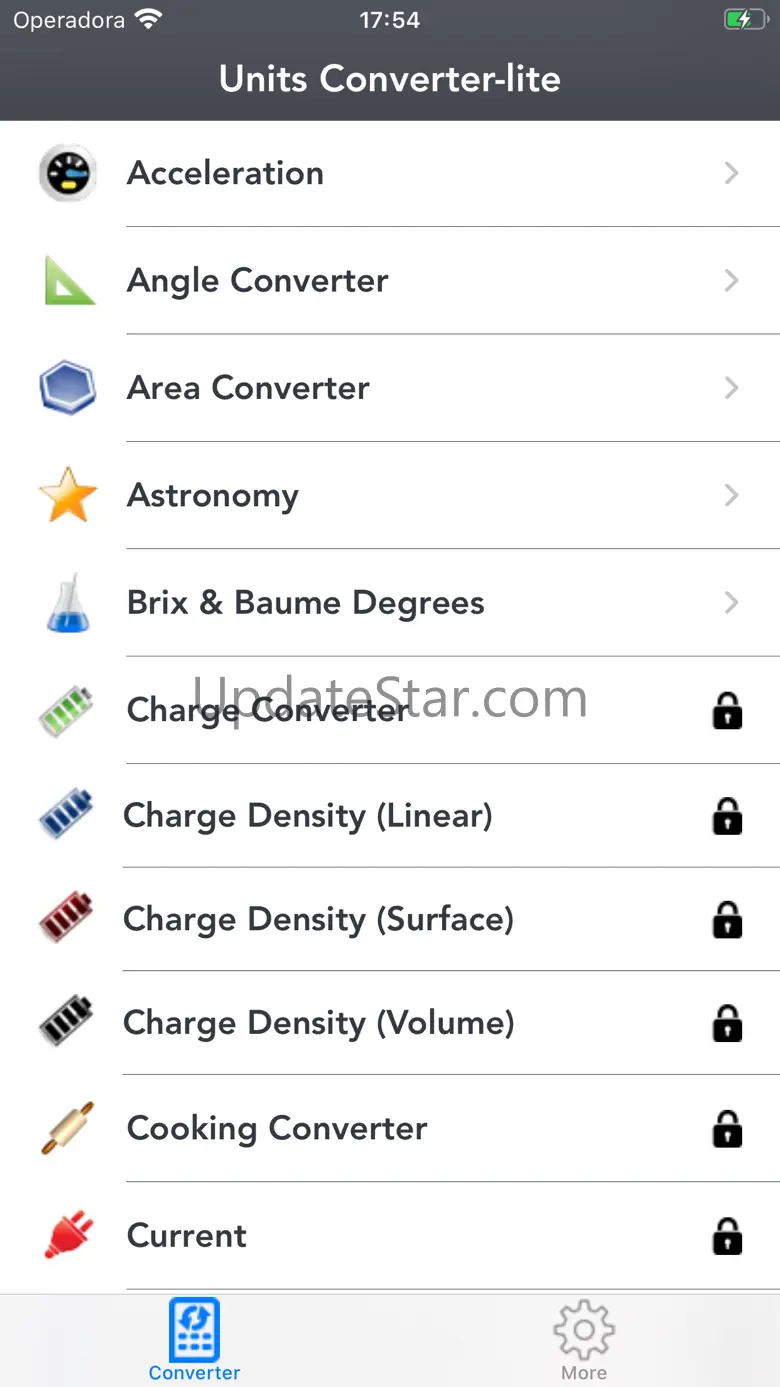Tap the locked Charge Converter row
The height and width of the screenshot is (1387, 780).
click(x=390, y=711)
